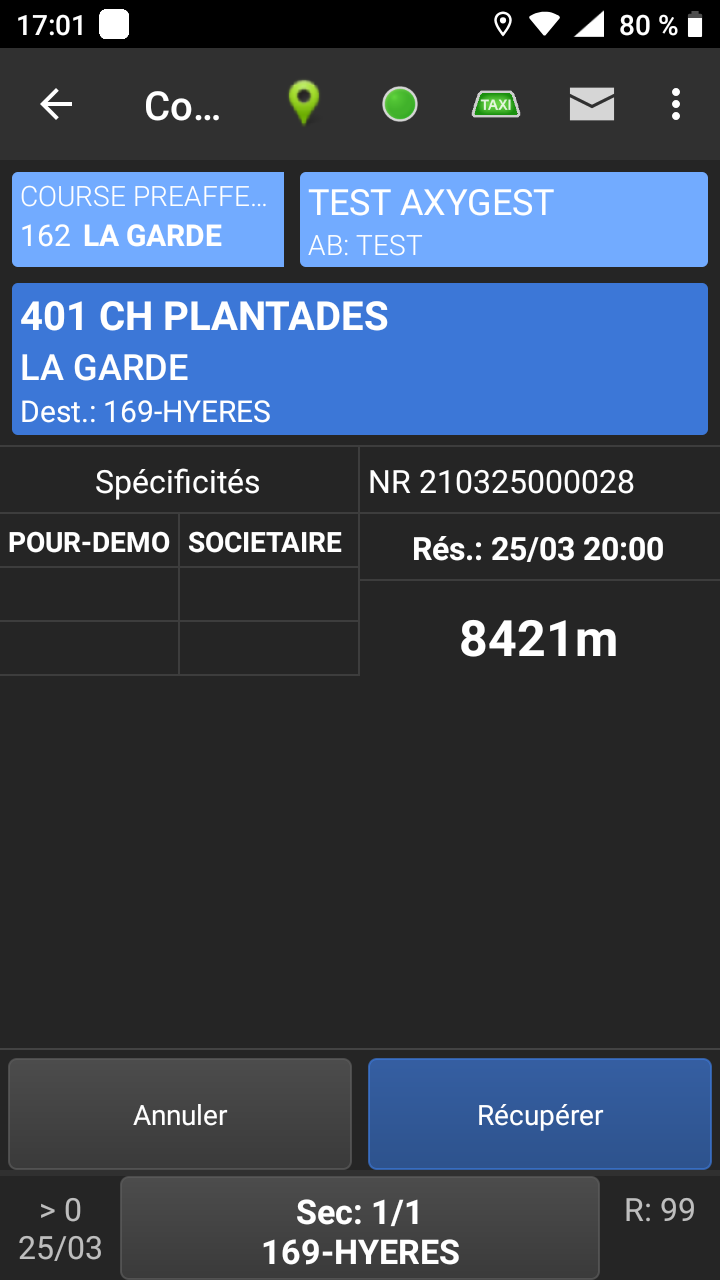Open the 401 CH PLANTADES address card
The height and width of the screenshot is (1280, 720).
pyautogui.click(x=360, y=358)
